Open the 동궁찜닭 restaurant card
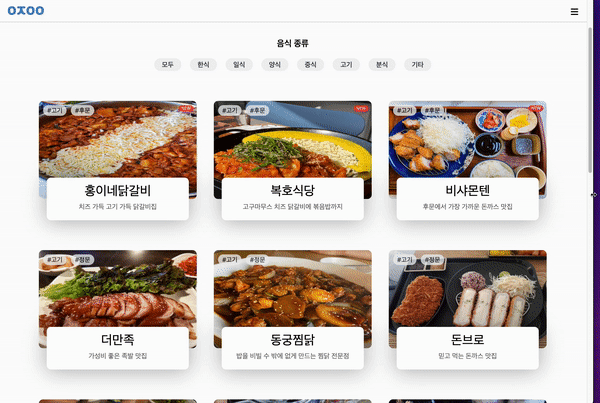600x403 pixels. click(x=293, y=310)
